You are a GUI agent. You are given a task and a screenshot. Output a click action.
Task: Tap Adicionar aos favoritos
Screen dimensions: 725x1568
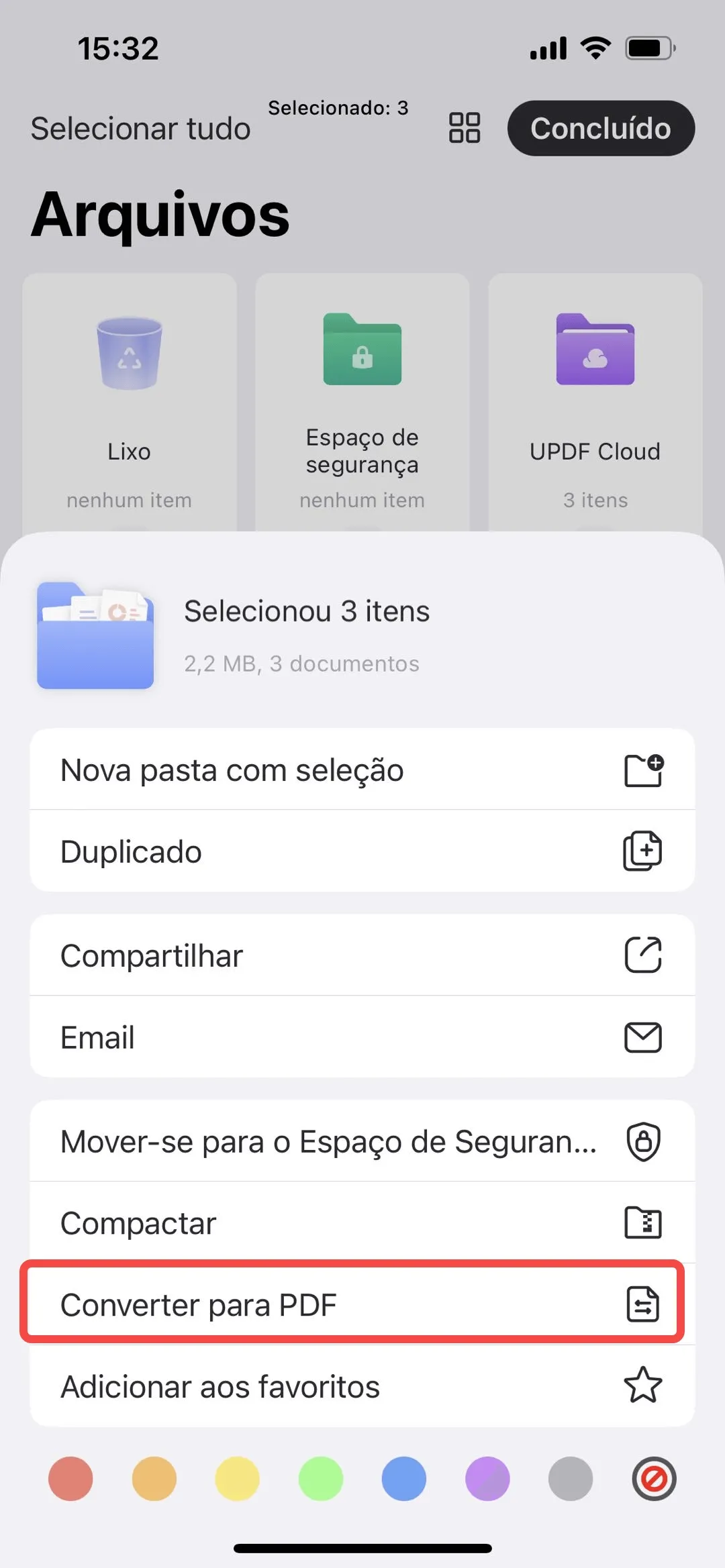[x=362, y=1386]
